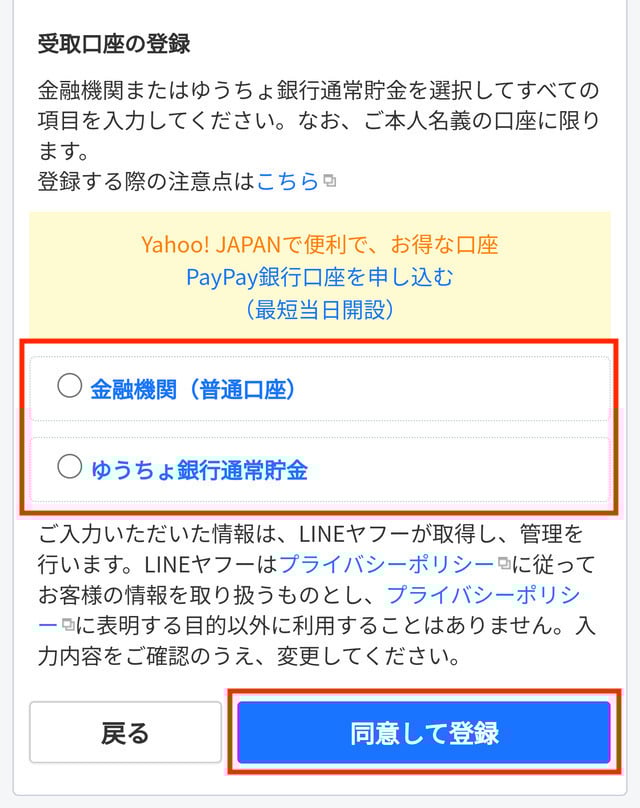
Task: Tap 同意して登録 to register
Action: [x=424, y=733]
